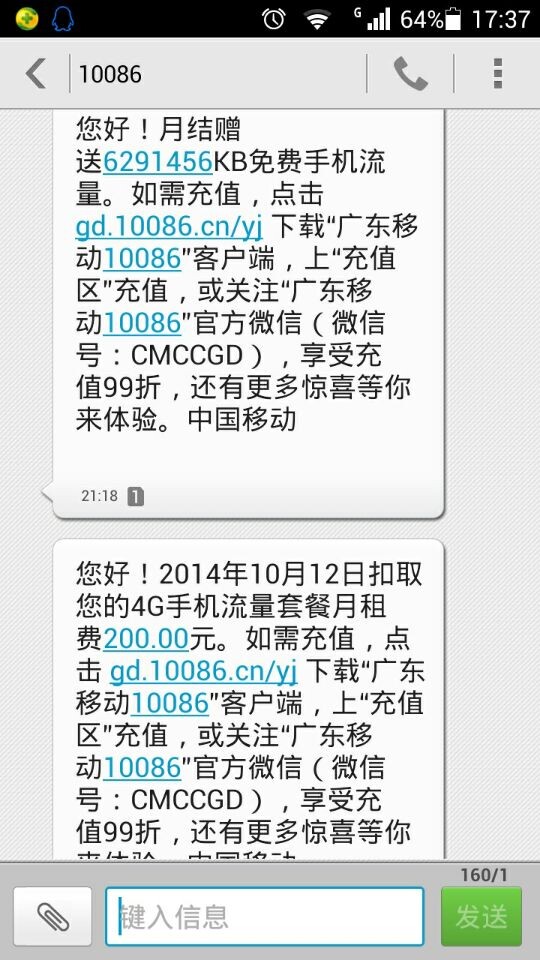Go back from the 10086 conversation
Image resolution: width=540 pixels, height=960 pixels.
tap(36, 74)
